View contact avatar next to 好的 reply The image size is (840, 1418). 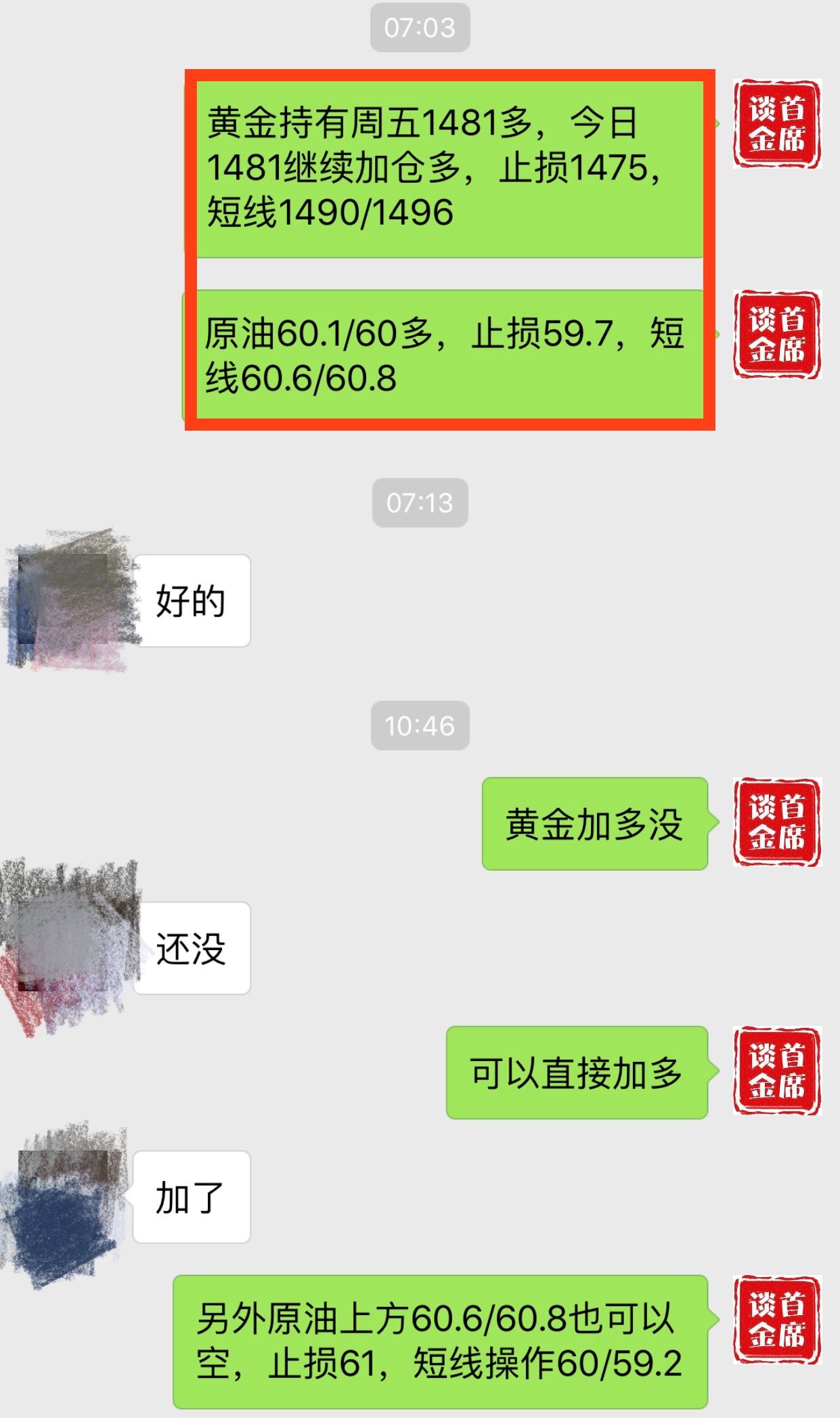click(x=64, y=600)
